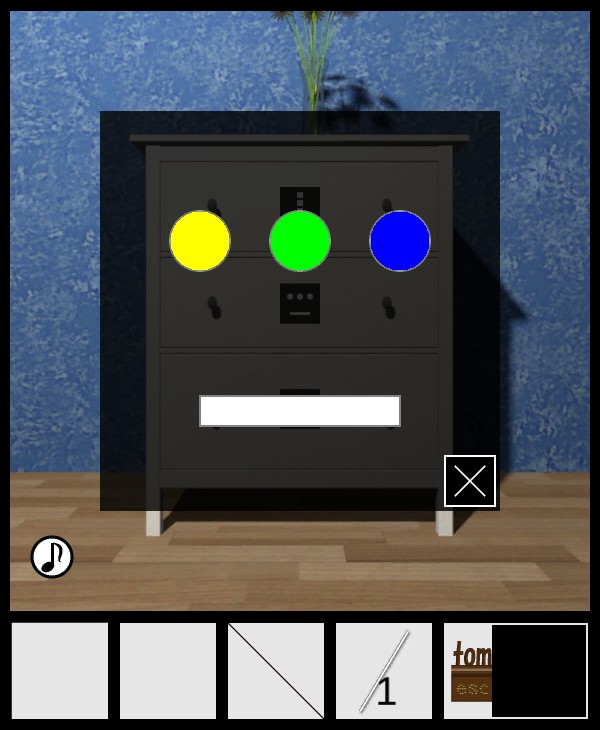Open the tom esc logo slot

470,671
